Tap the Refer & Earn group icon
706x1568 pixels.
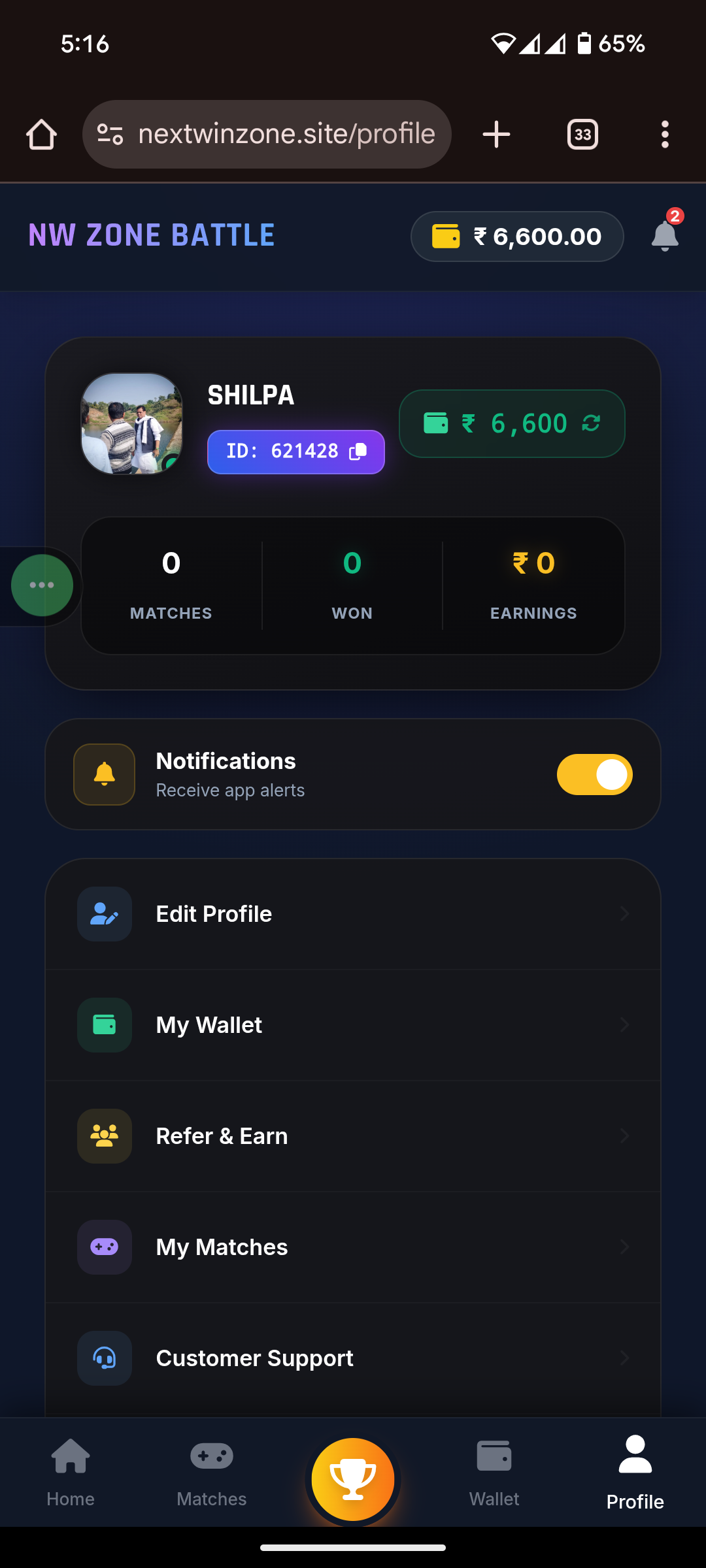pos(105,1136)
